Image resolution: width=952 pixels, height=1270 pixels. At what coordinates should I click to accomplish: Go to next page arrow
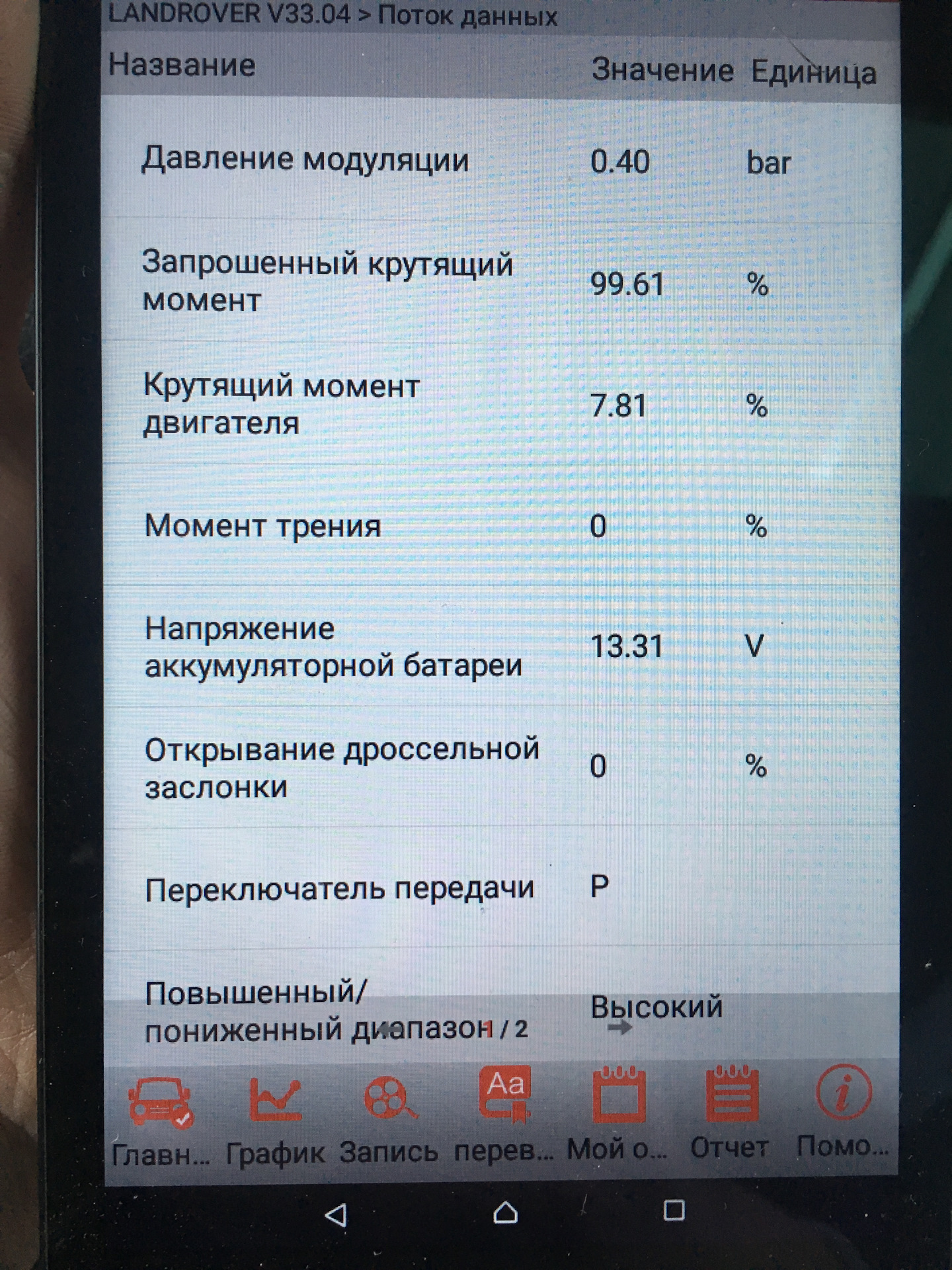619,1027
